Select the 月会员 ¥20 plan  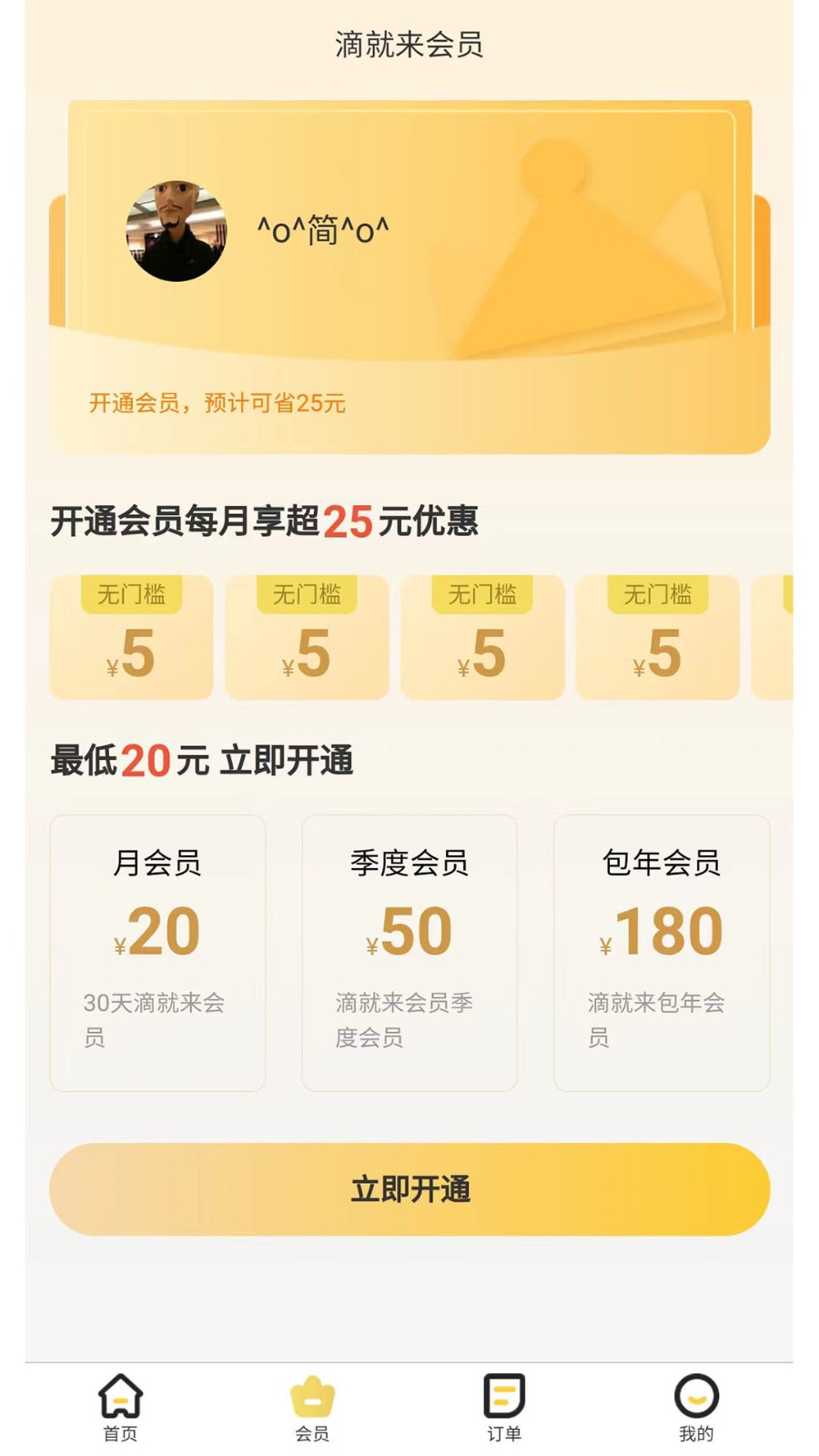[x=157, y=952]
